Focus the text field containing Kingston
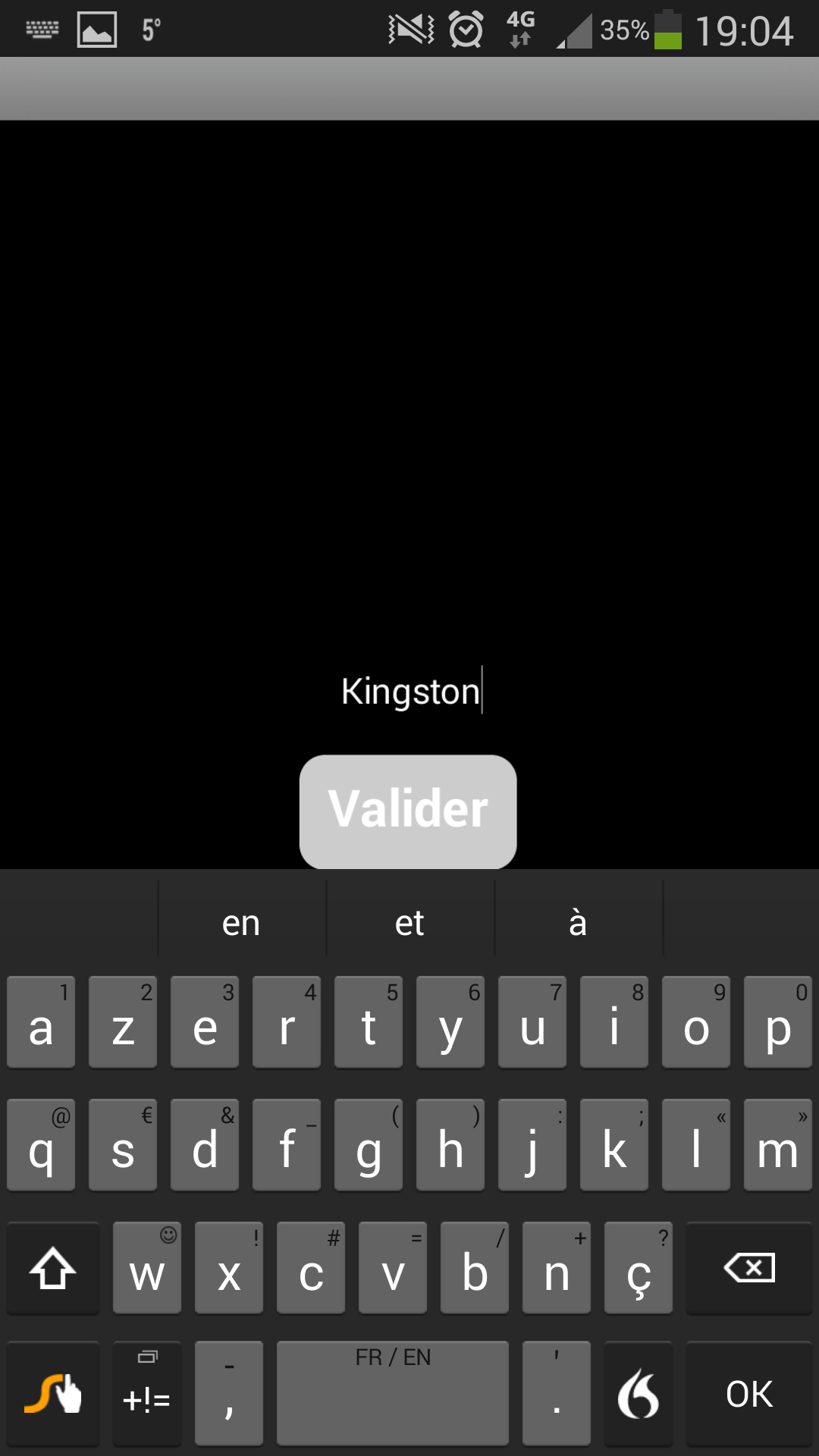Viewport: 819px width, 1456px height. coord(410,691)
